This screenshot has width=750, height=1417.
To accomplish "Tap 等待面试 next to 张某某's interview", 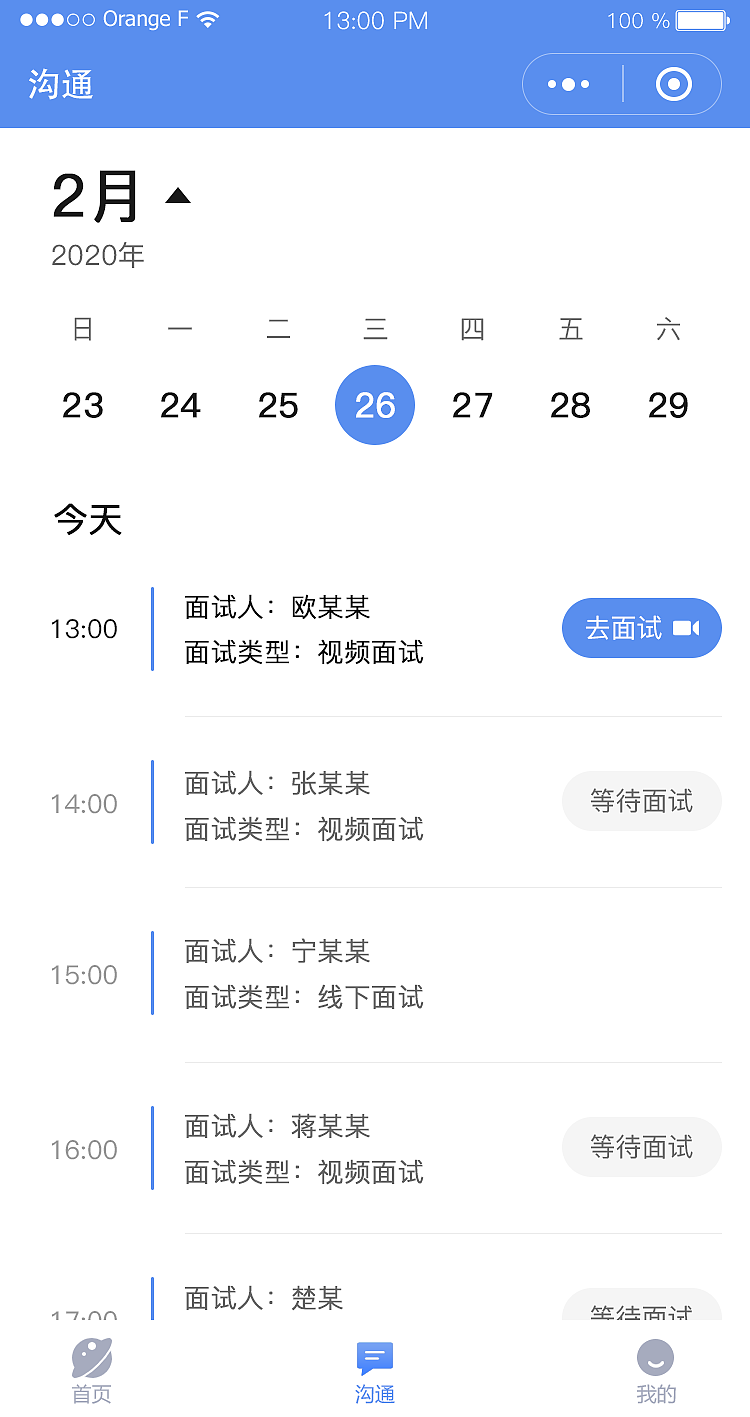I will pos(641,801).
